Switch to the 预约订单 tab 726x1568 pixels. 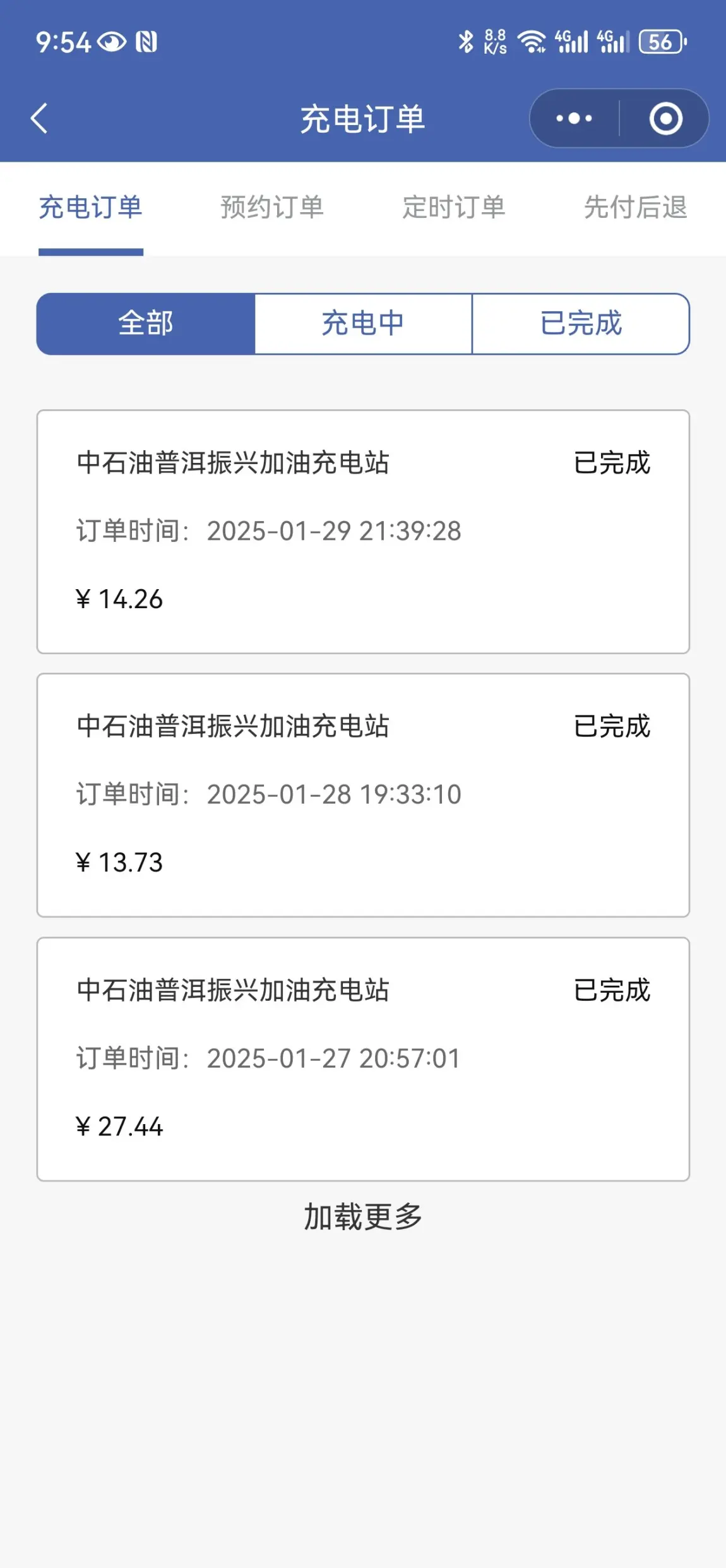click(272, 207)
